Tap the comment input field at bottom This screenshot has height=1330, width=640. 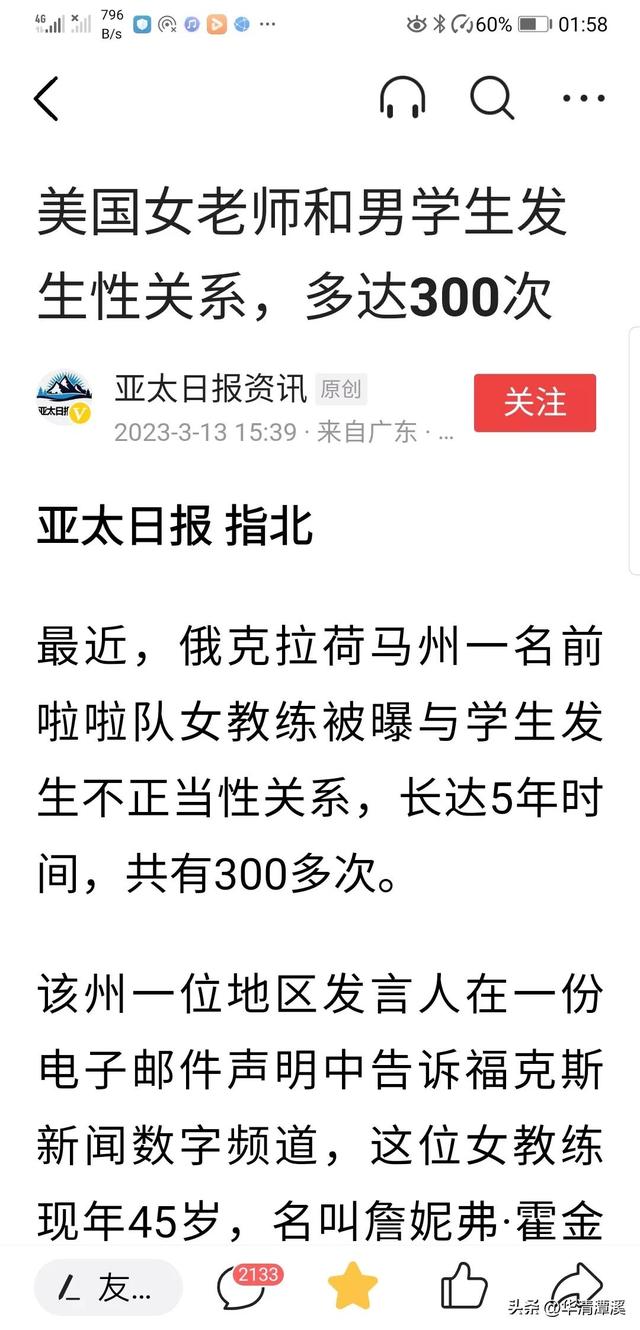point(108,1288)
